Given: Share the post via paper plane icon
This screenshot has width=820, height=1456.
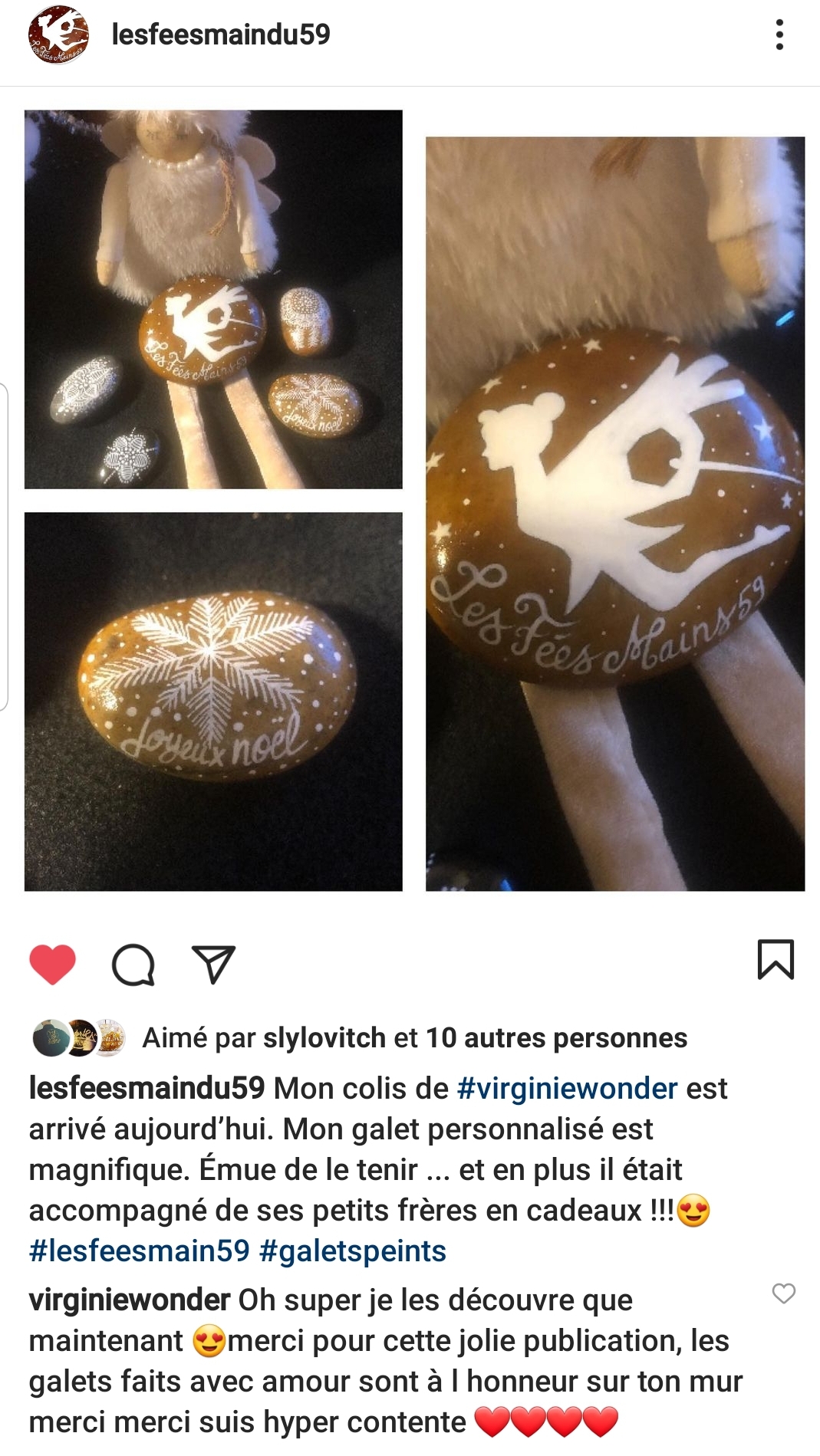Looking at the screenshot, I should pyautogui.click(x=213, y=964).
